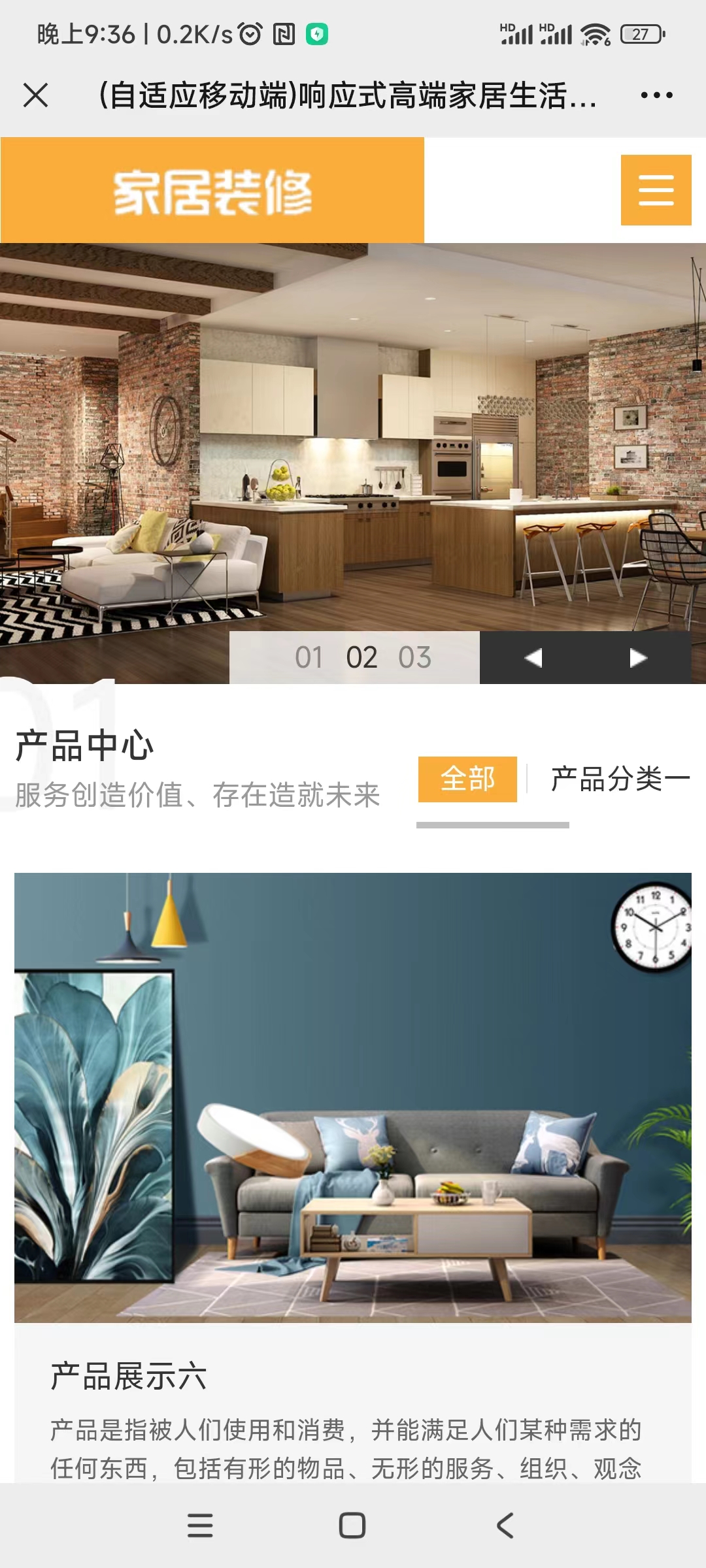The height and width of the screenshot is (1568, 706).
Task: Jump to banner slide 03
Action: [415, 657]
